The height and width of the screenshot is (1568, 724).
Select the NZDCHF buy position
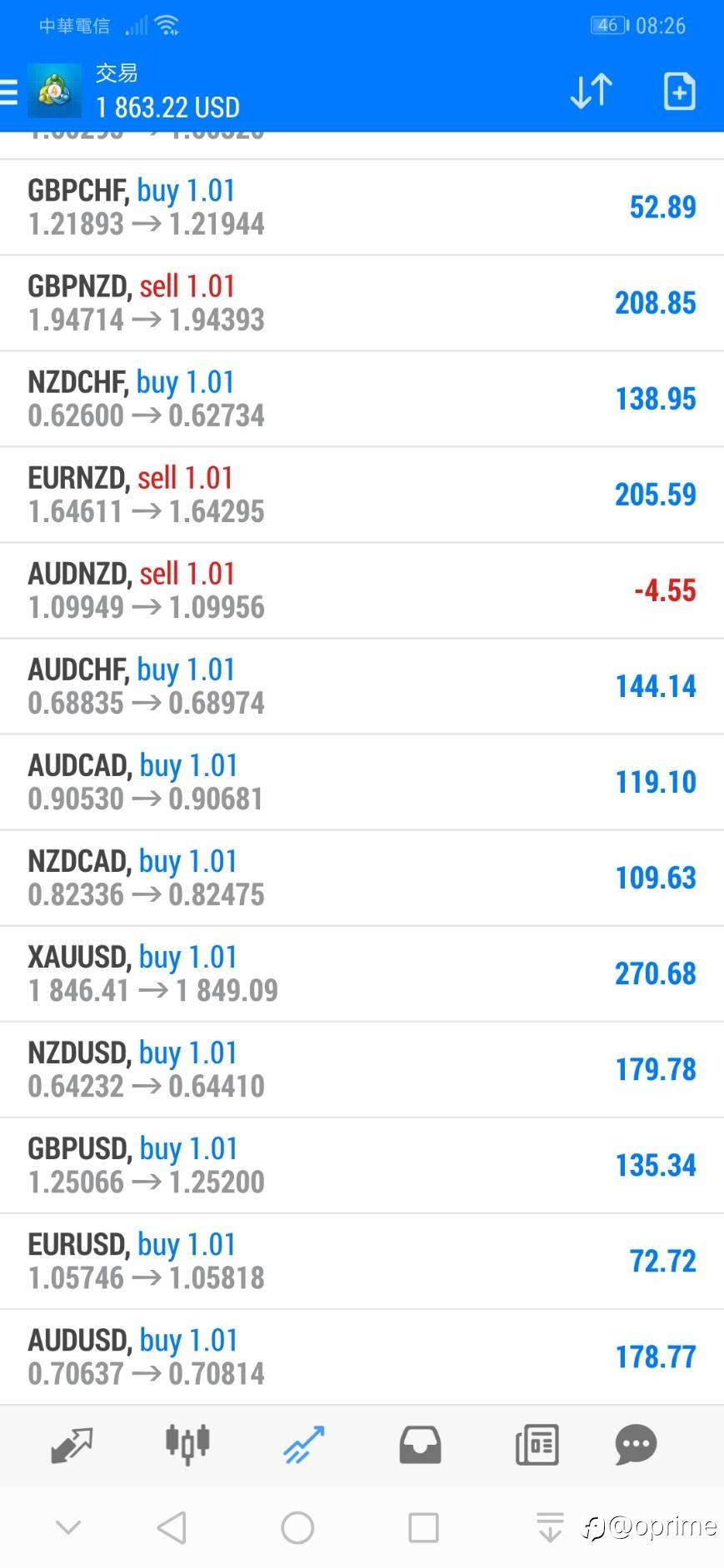[362, 399]
